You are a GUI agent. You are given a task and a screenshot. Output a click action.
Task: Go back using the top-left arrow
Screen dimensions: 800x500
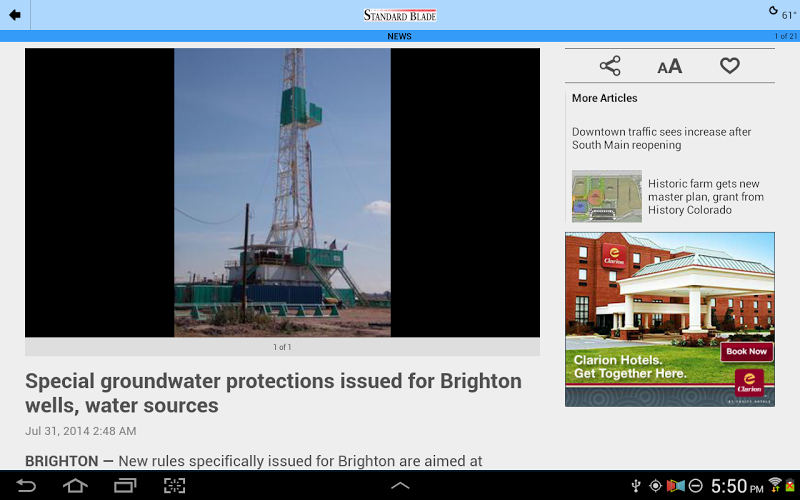click(x=15, y=15)
